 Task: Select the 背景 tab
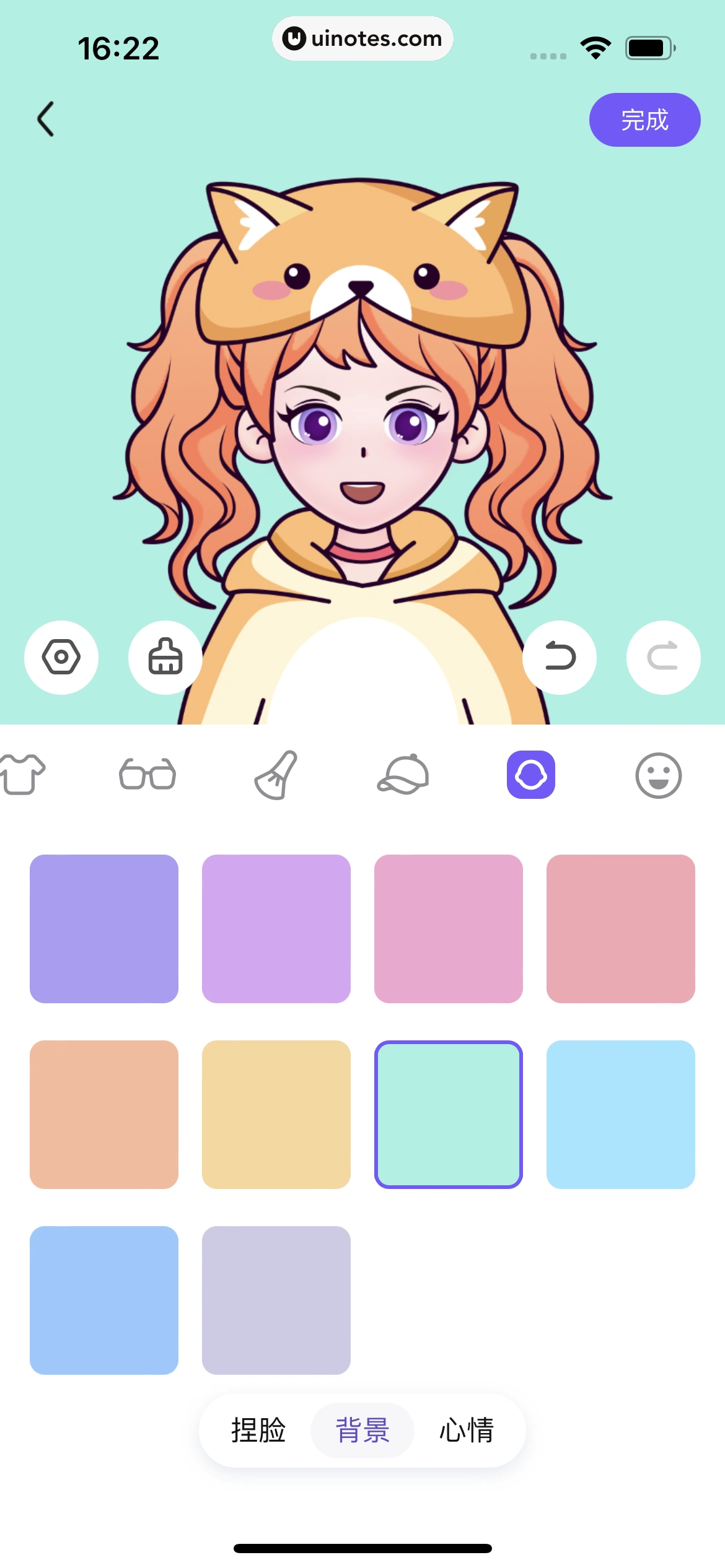tap(362, 1430)
